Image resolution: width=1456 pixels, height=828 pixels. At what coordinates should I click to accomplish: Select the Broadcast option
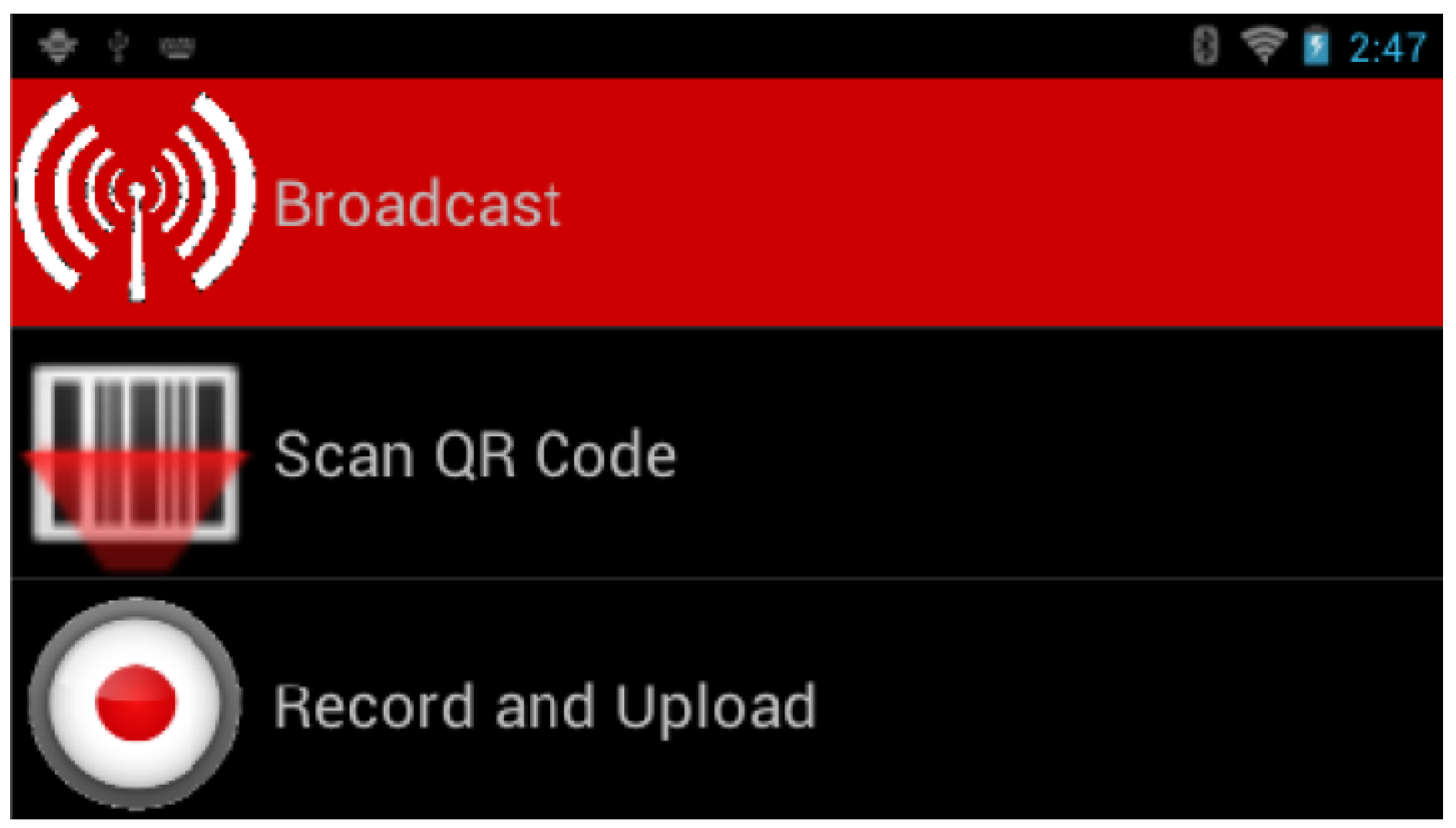pos(416,204)
